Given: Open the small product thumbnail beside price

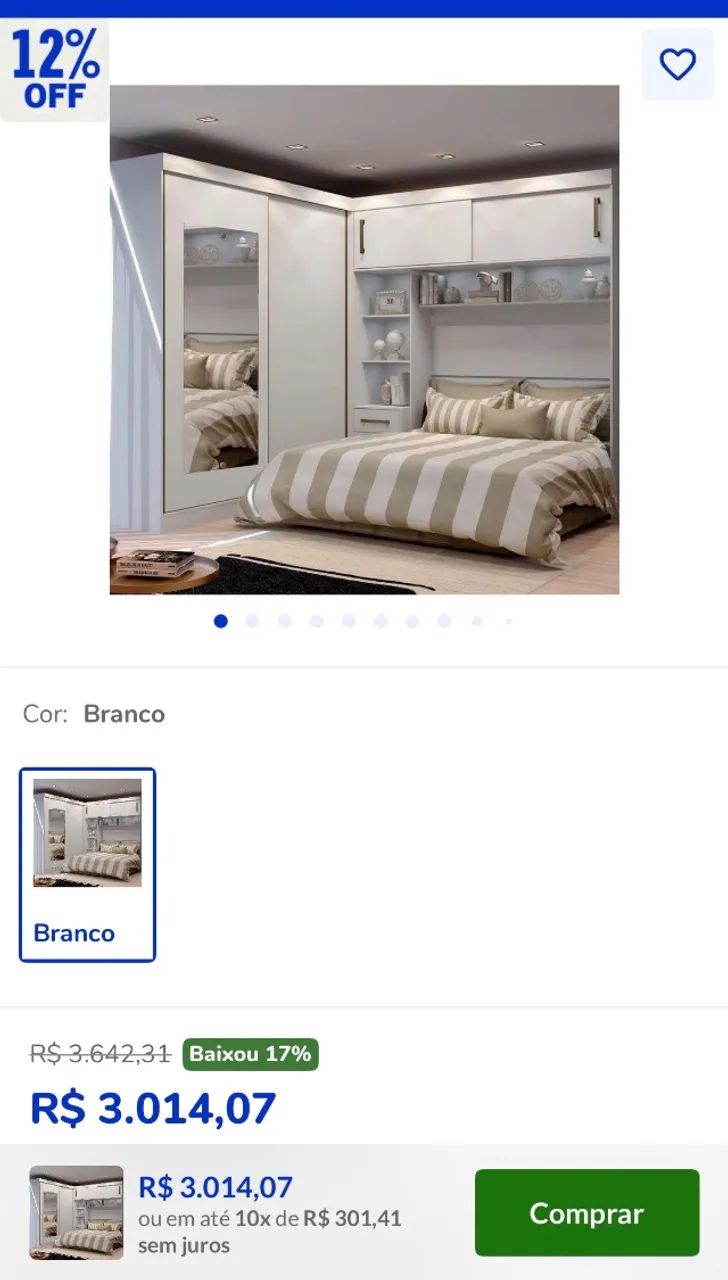Looking at the screenshot, I should [76, 1212].
